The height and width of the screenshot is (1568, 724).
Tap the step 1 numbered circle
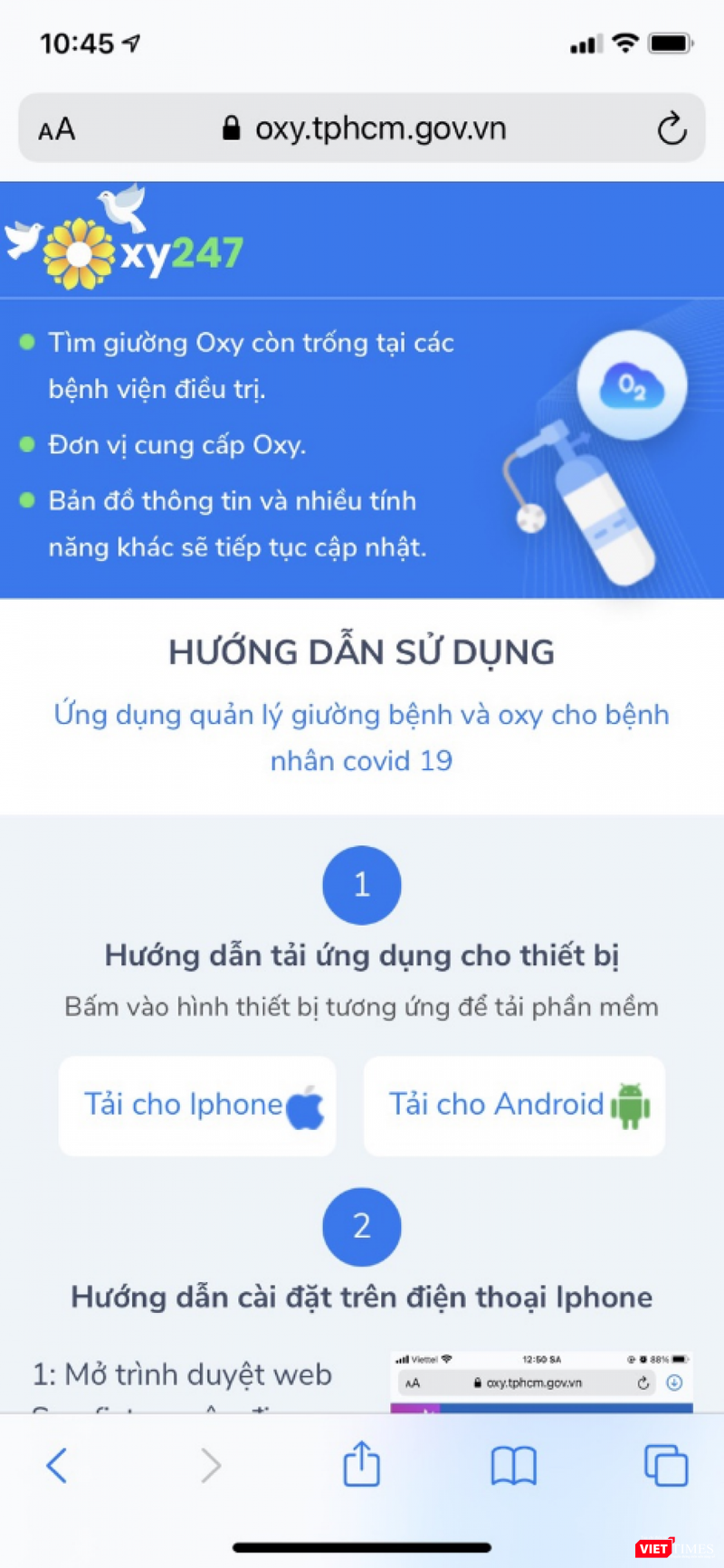click(x=361, y=885)
